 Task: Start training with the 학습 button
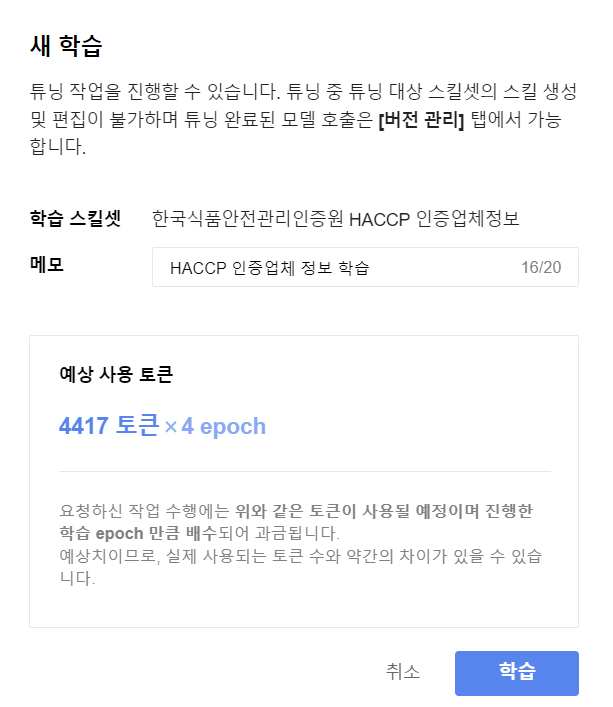[x=516, y=672]
